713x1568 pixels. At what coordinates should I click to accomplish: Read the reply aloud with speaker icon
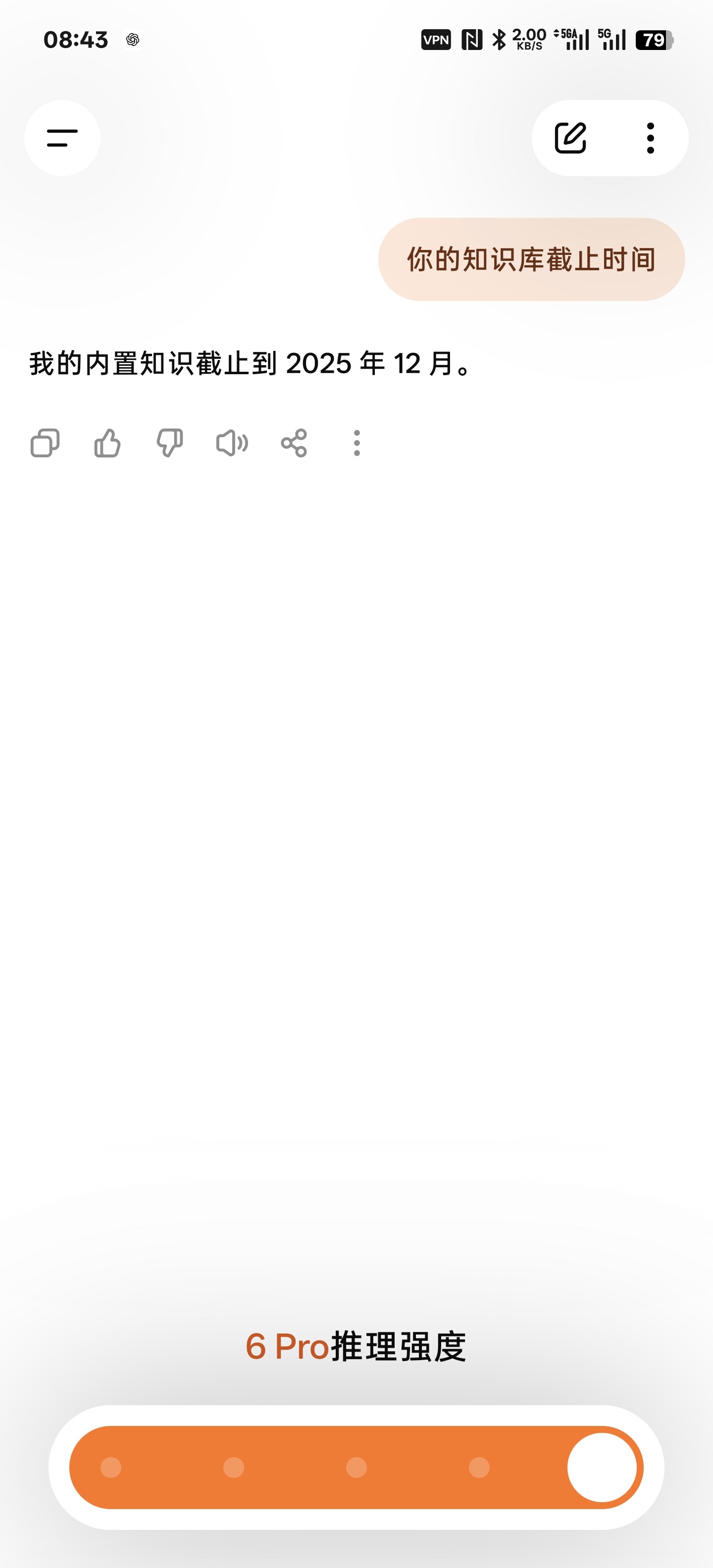pos(232,442)
